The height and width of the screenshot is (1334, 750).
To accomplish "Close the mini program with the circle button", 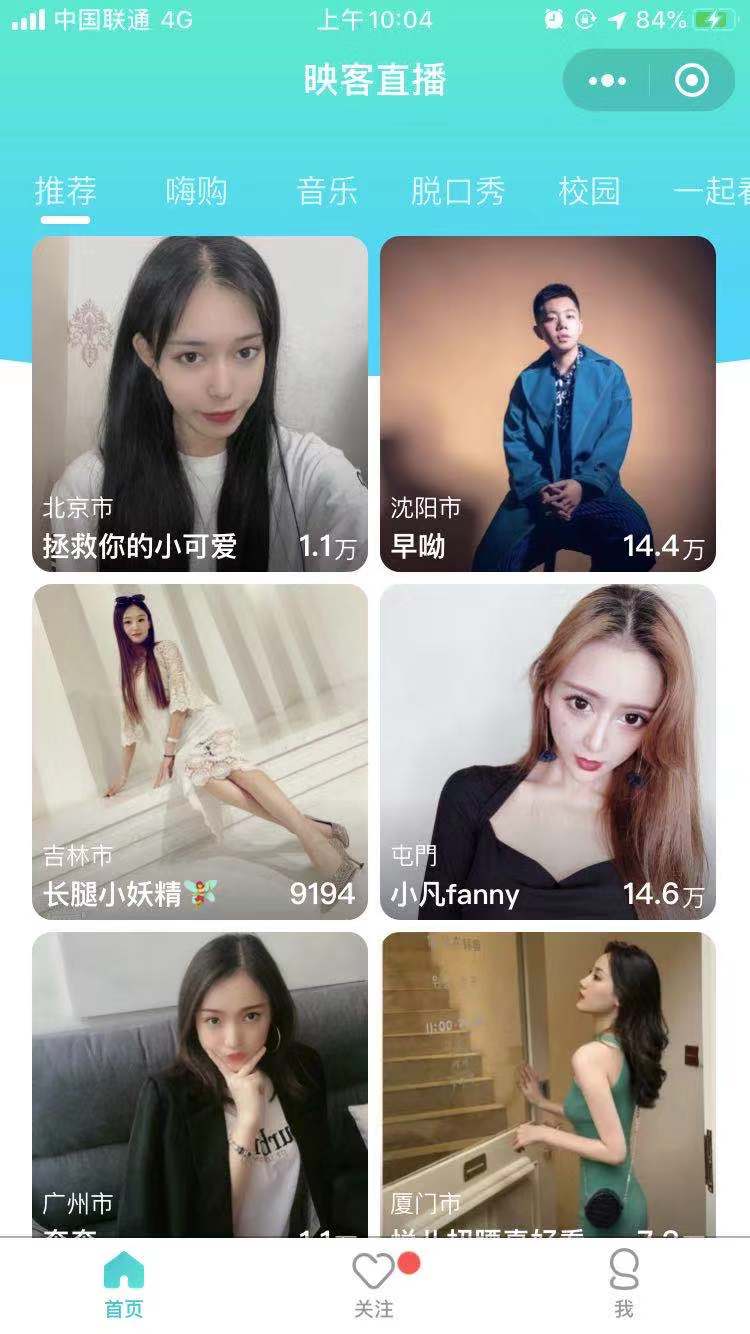I will tap(691, 81).
